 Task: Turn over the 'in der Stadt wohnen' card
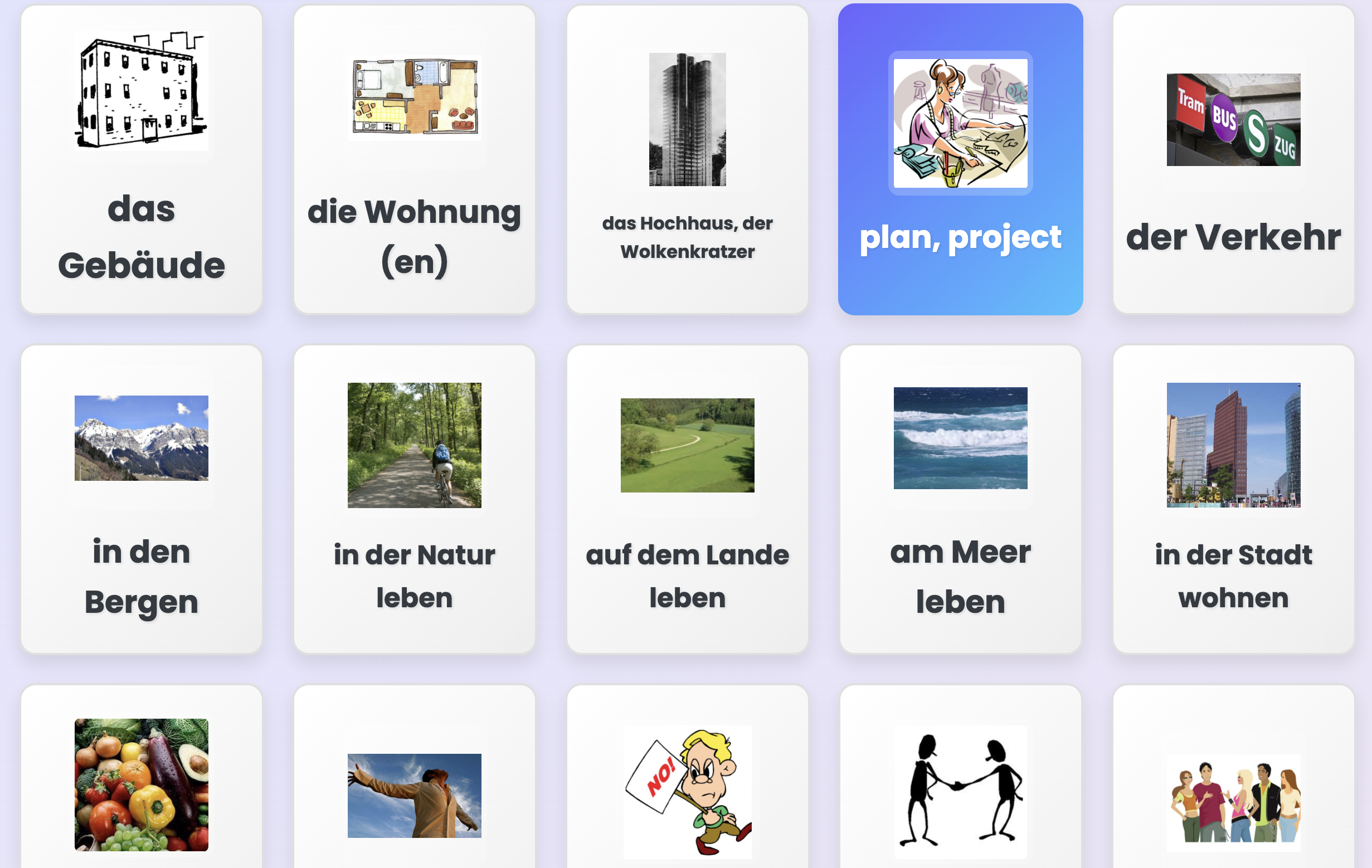1233,499
